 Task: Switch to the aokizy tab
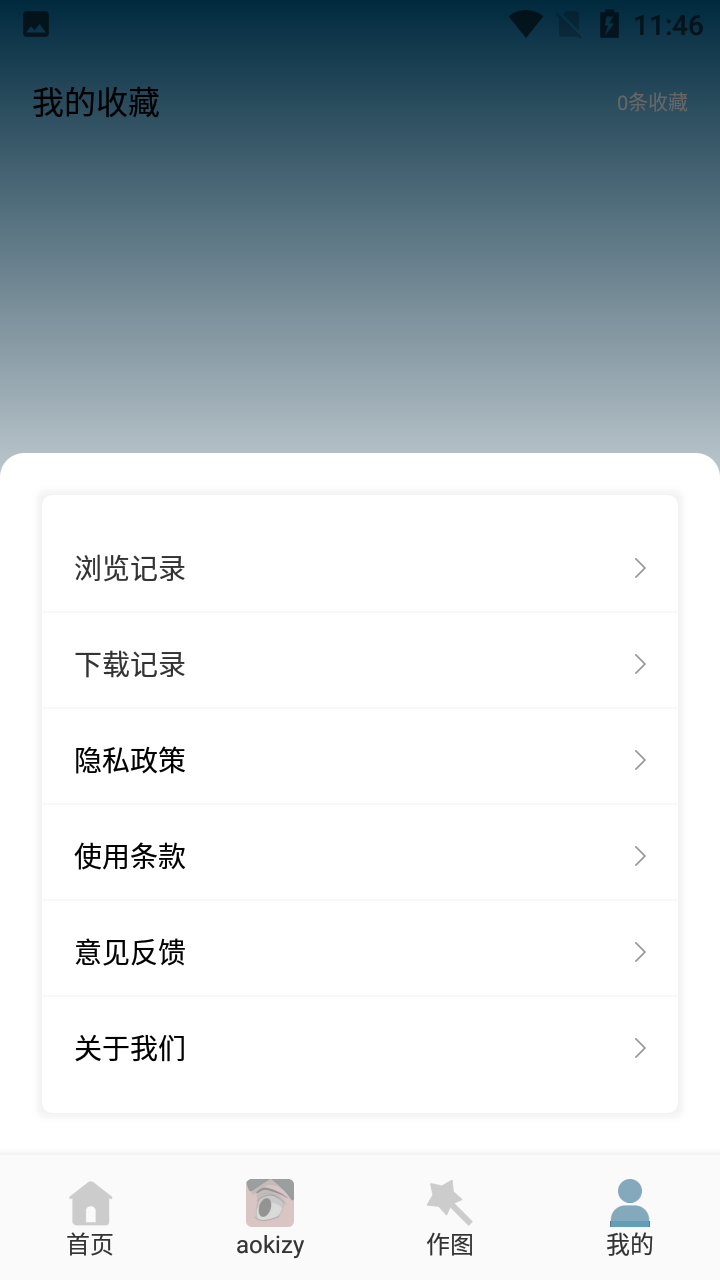click(270, 1217)
